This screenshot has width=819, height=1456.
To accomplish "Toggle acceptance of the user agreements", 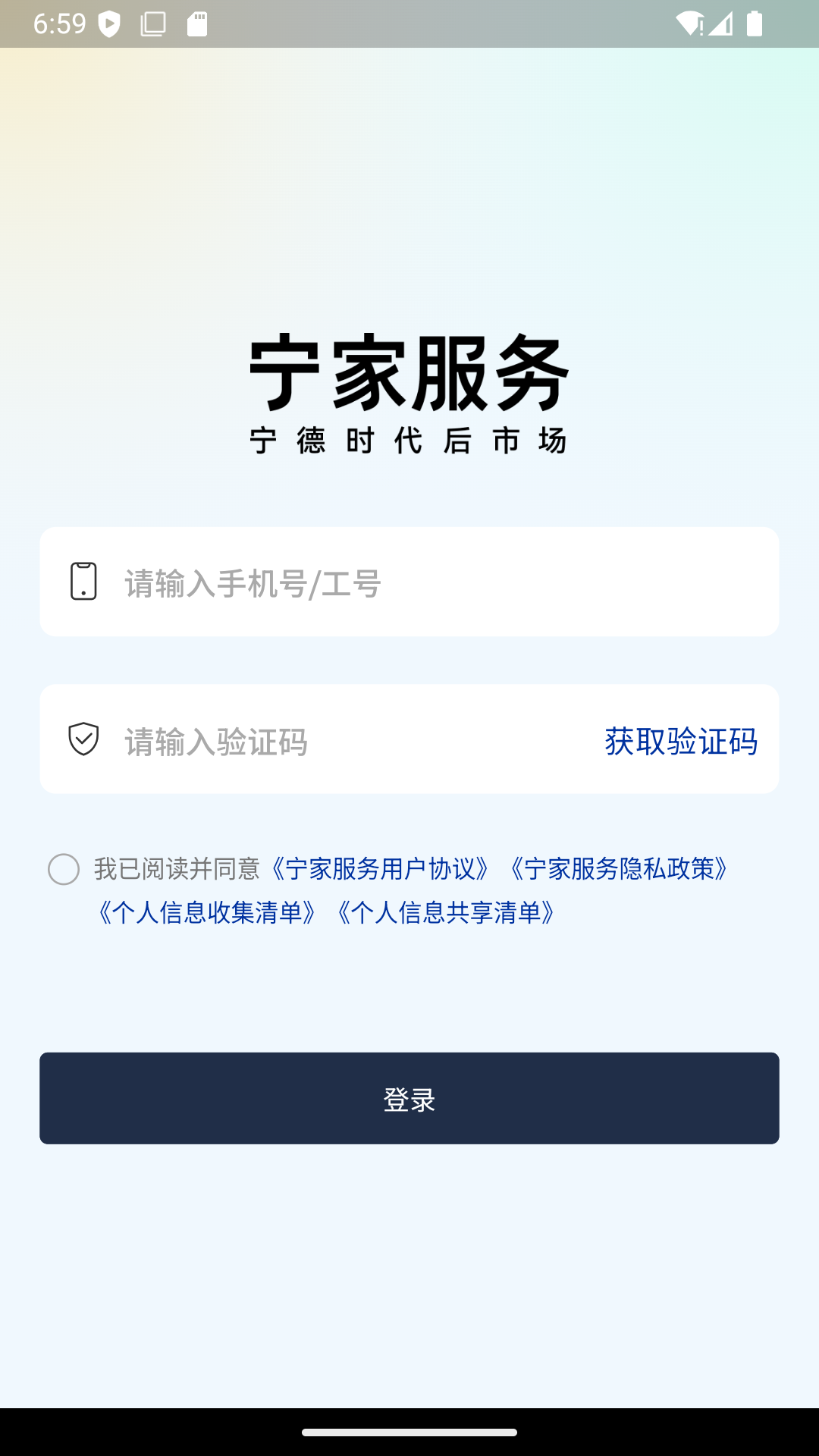I will pos(64,871).
